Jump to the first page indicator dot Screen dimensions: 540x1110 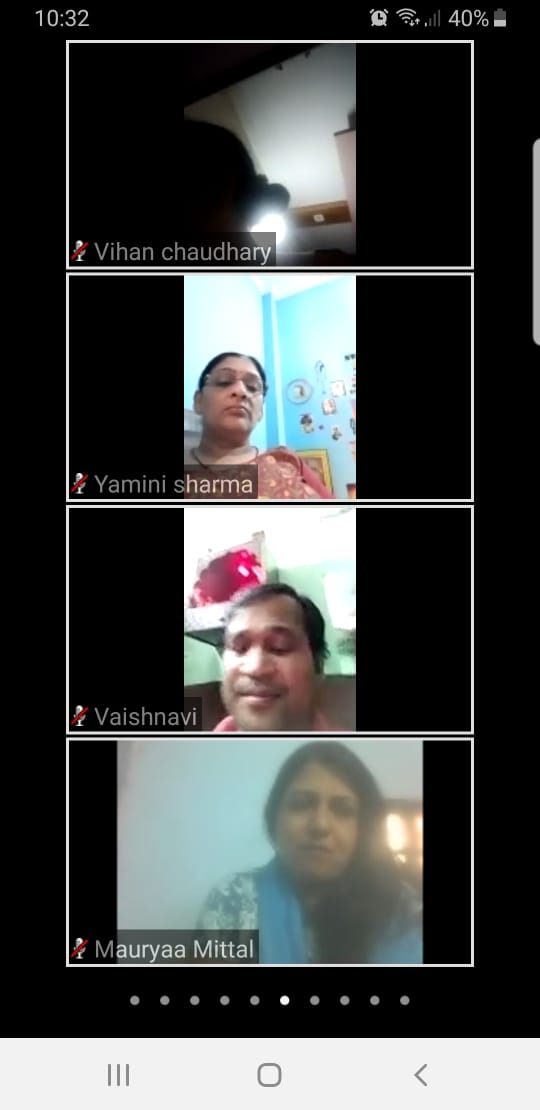134,1000
